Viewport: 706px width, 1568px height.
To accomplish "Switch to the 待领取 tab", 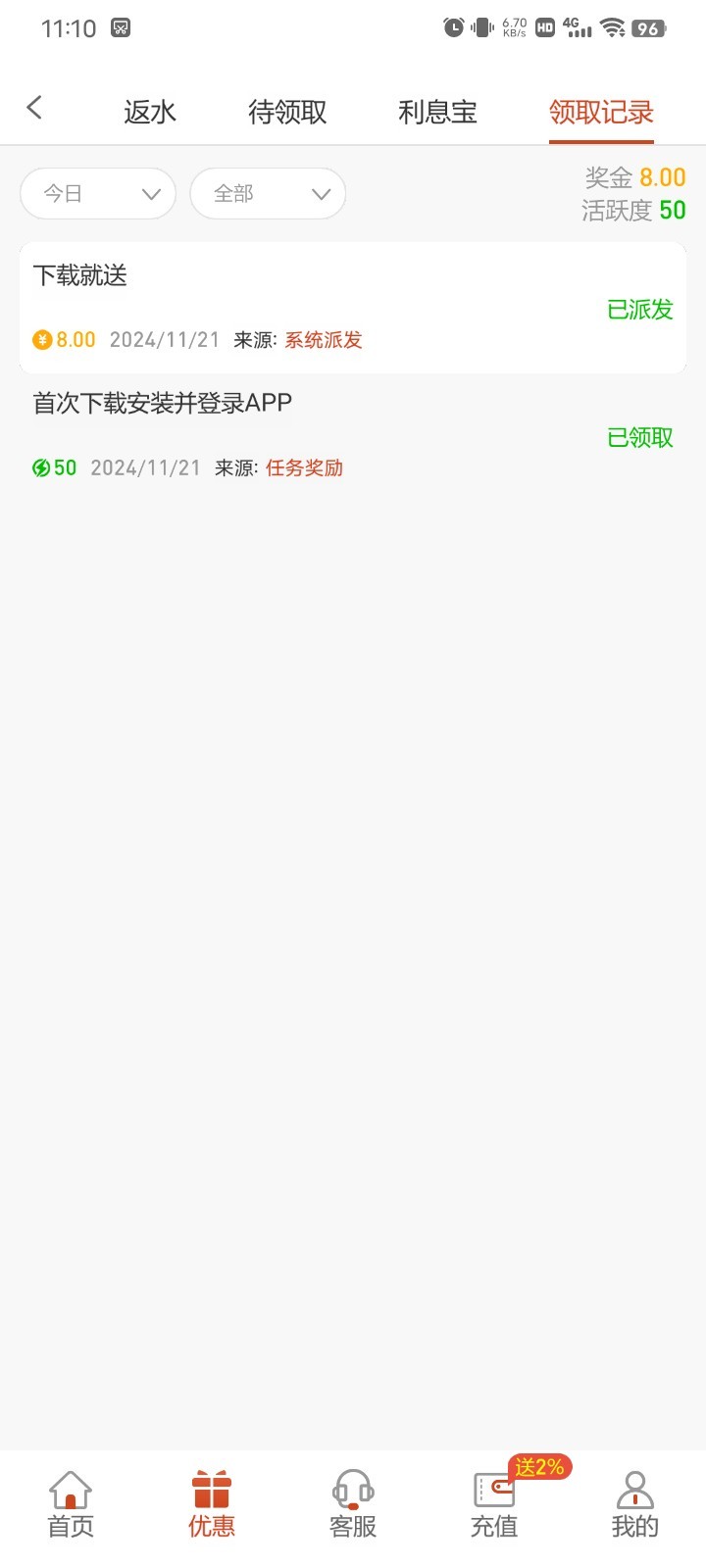I will tap(287, 113).
